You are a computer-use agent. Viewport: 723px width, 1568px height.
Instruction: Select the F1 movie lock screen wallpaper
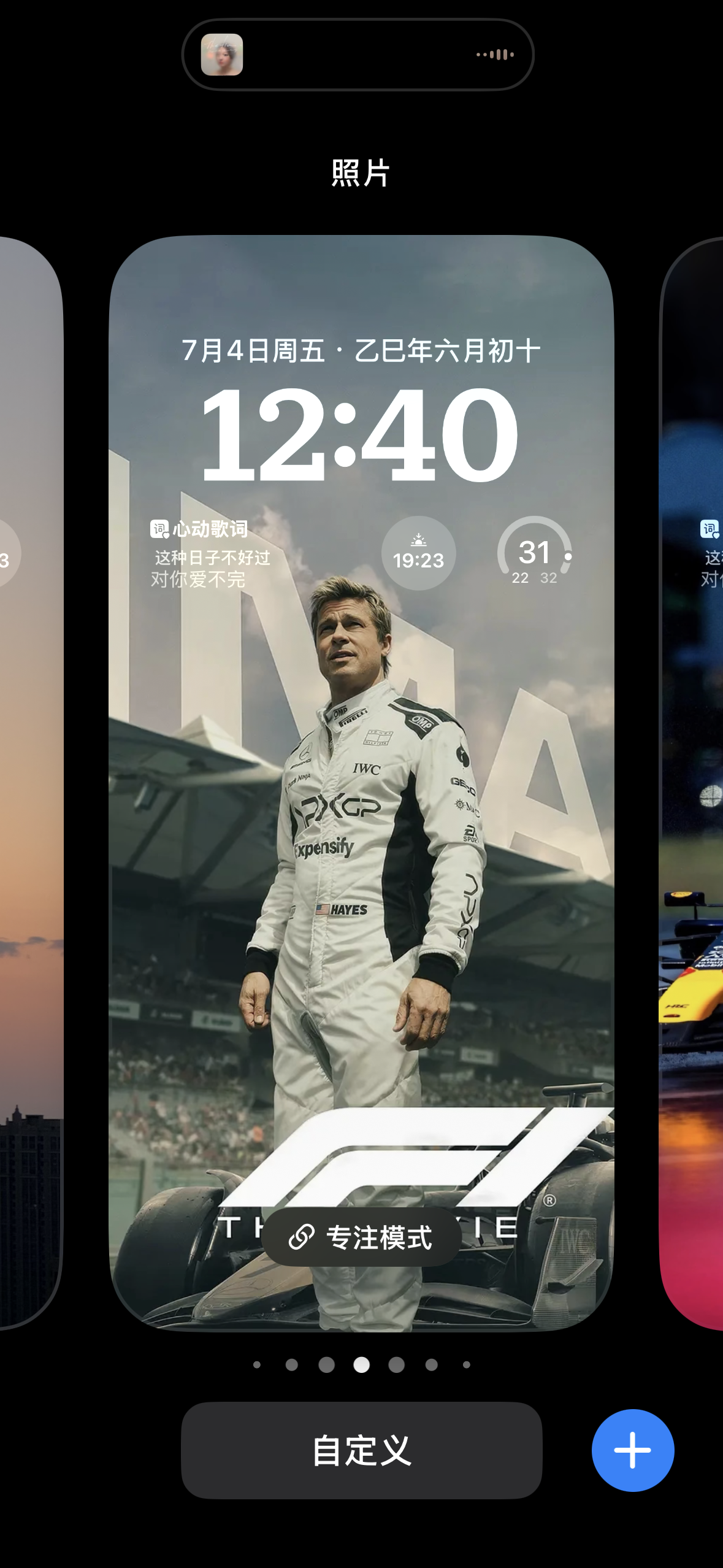pos(361,783)
